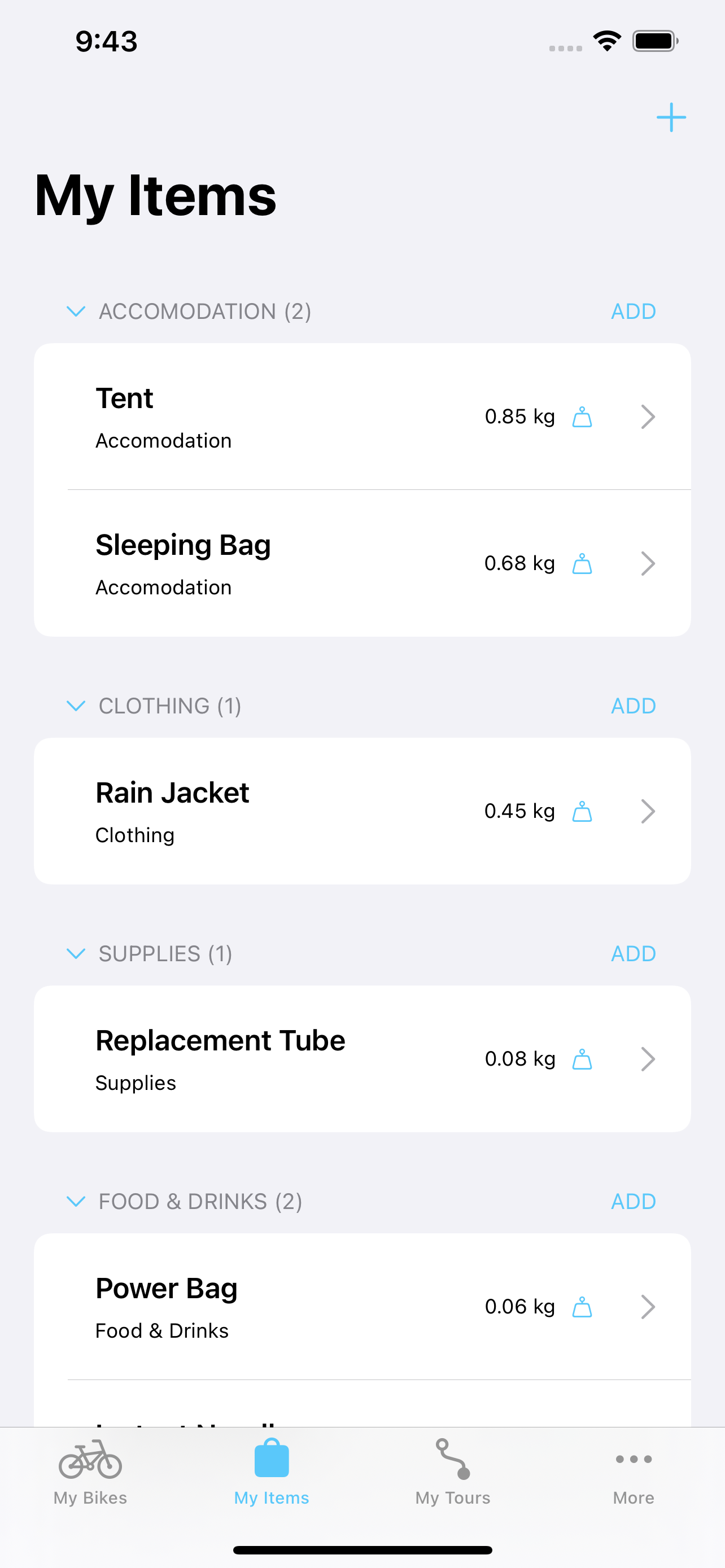Collapse the ACCOMODATION section
This screenshot has width=725, height=1568.
[x=76, y=311]
